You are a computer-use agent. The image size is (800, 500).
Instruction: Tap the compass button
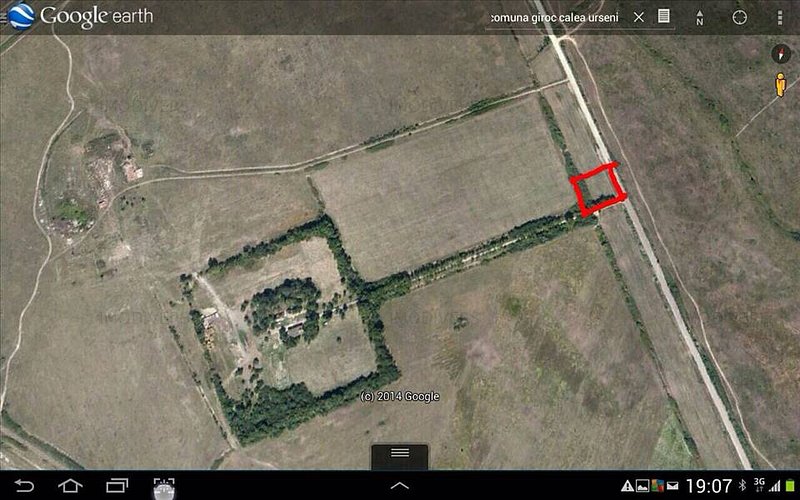click(781, 53)
